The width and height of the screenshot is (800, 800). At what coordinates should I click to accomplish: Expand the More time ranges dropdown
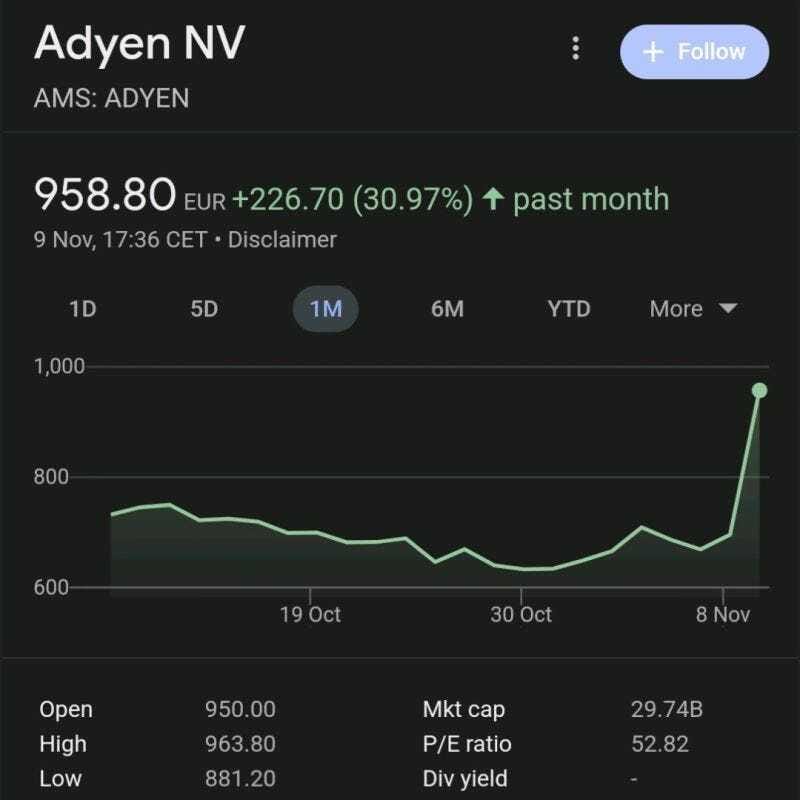pos(693,309)
